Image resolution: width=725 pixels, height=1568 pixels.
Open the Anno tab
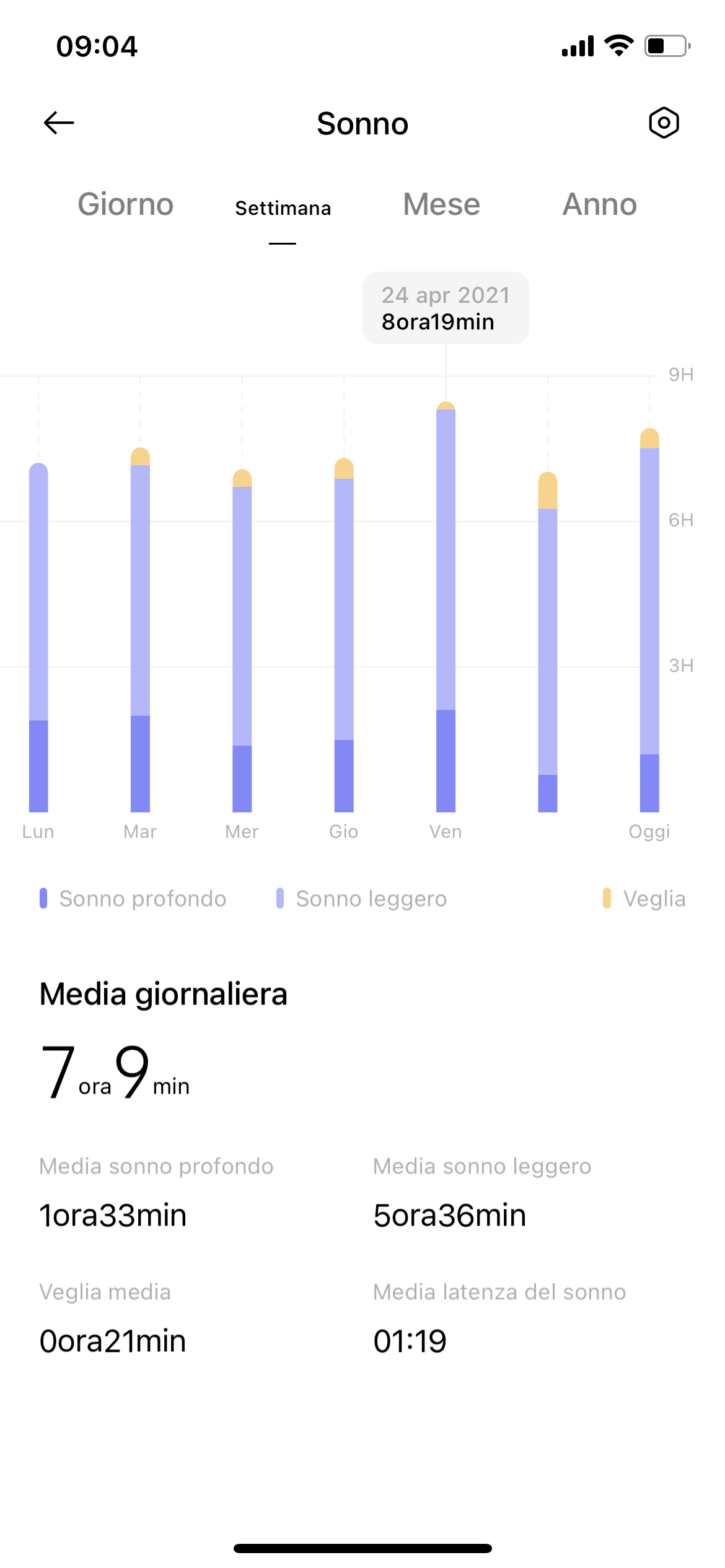pos(599,204)
